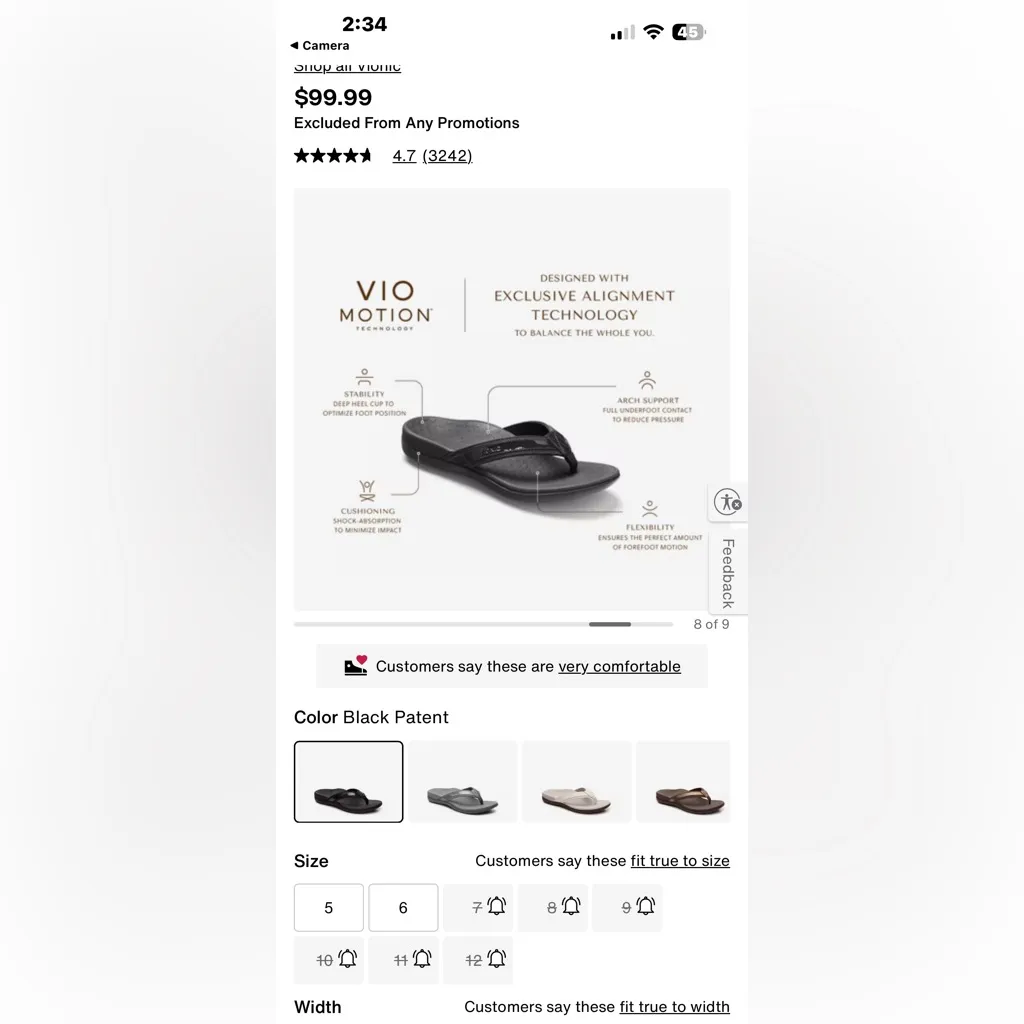Choose the gray sandal color swatch
This screenshot has width=1024, height=1024.
click(462, 782)
